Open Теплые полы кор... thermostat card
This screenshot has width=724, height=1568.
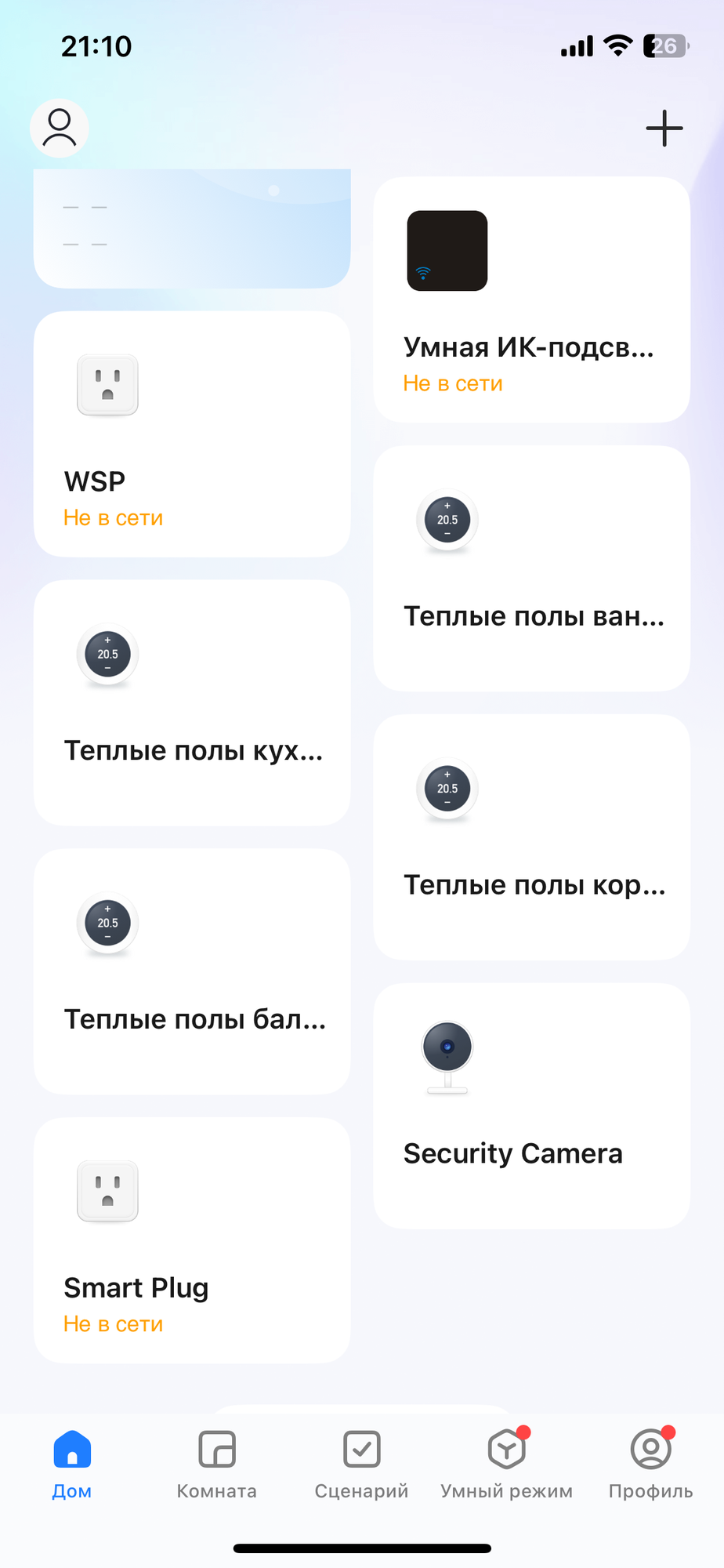[531, 837]
